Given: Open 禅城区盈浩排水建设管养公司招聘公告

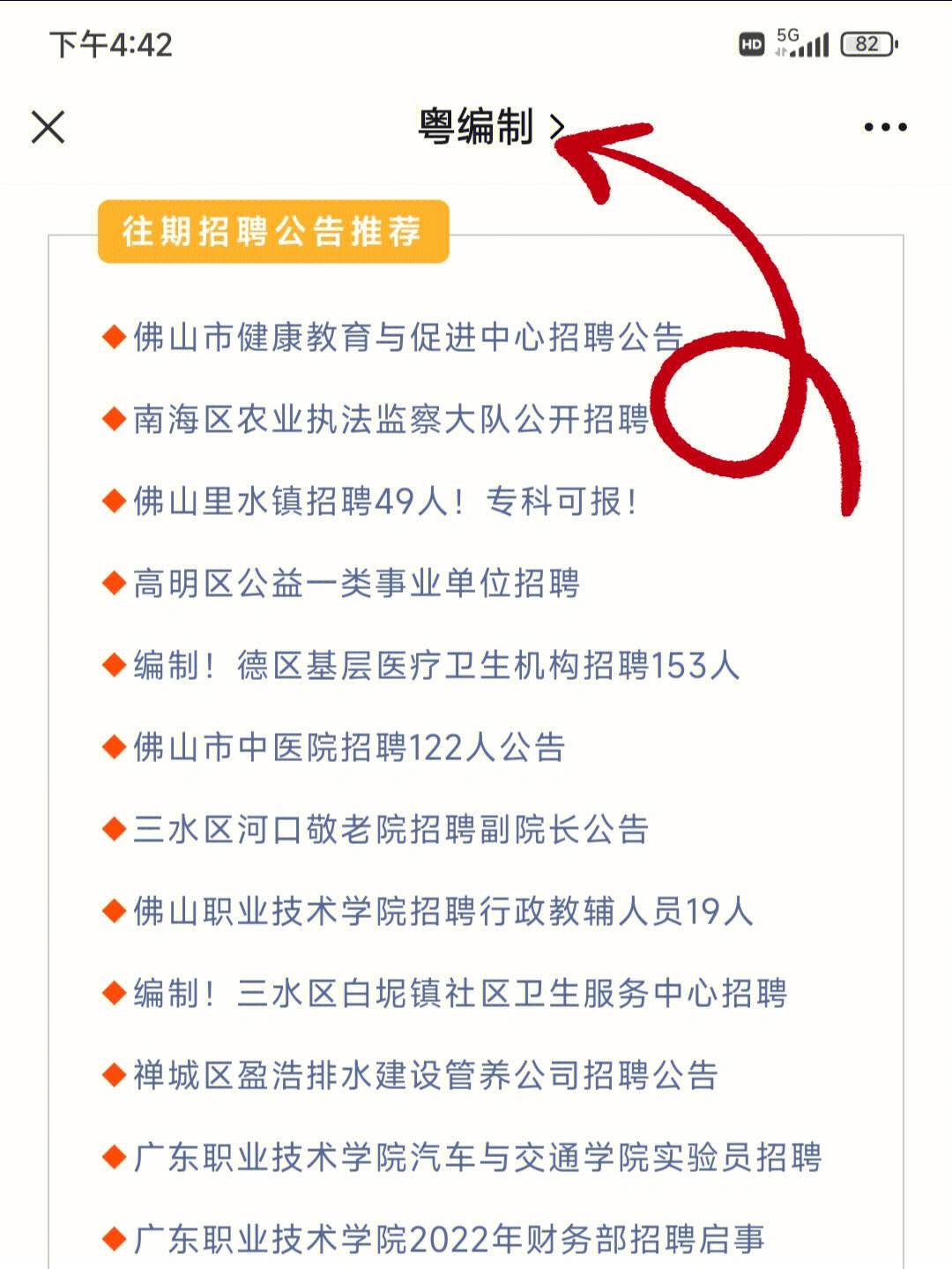Looking at the screenshot, I should coord(425,1075).
